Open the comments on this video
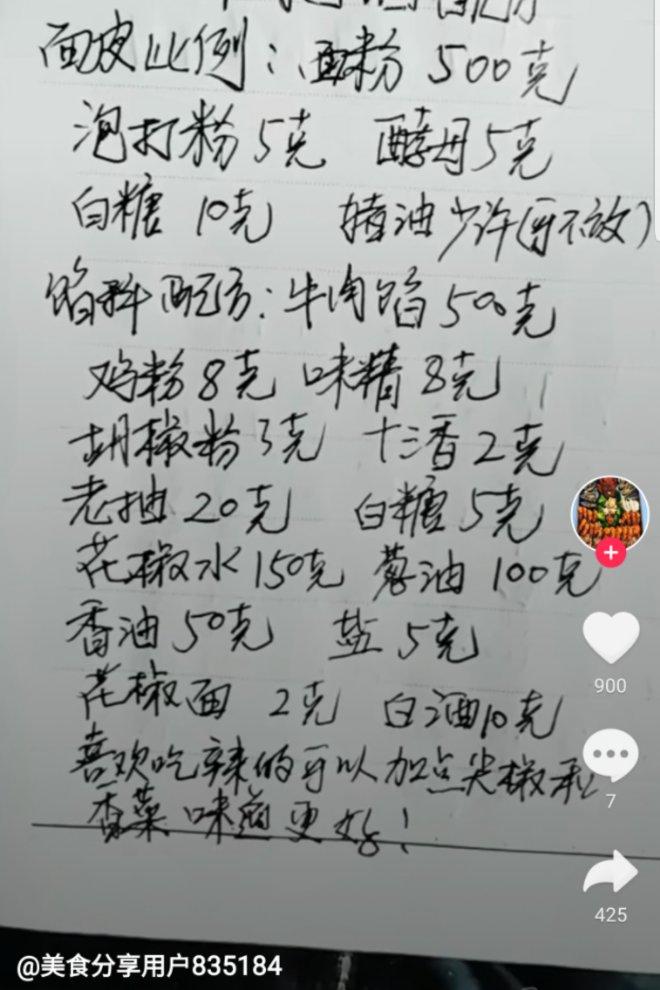The width and height of the screenshot is (660, 990). click(610, 757)
